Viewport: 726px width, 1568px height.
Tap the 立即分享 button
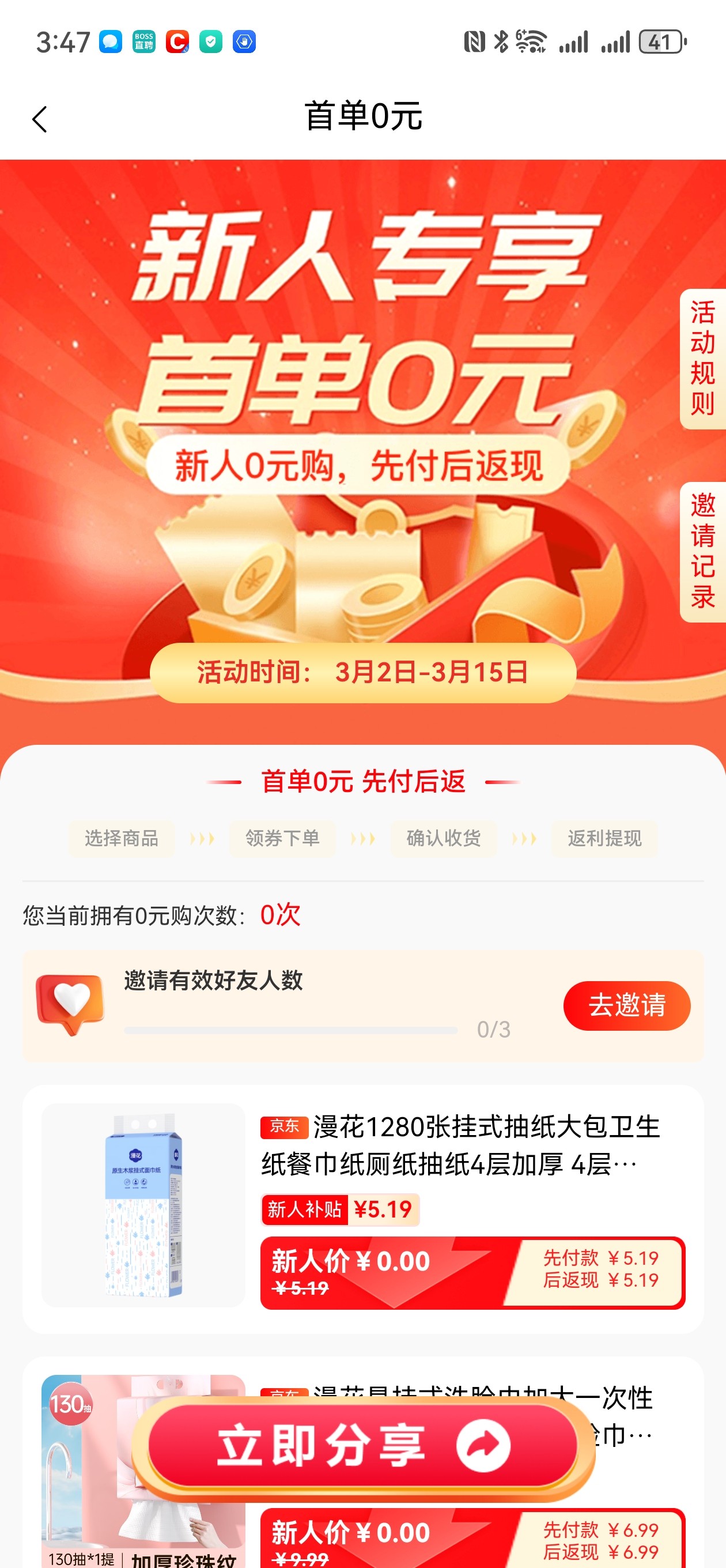362,1446
